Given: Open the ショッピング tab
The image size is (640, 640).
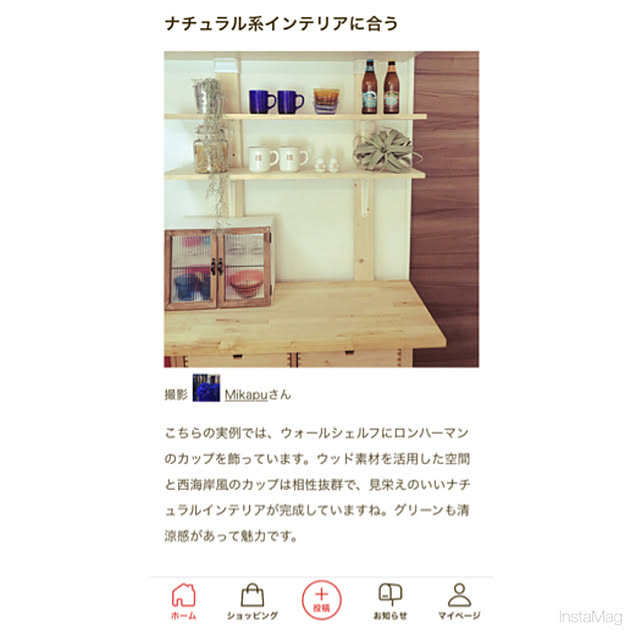Looking at the screenshot, I should (x=252, y=600).
